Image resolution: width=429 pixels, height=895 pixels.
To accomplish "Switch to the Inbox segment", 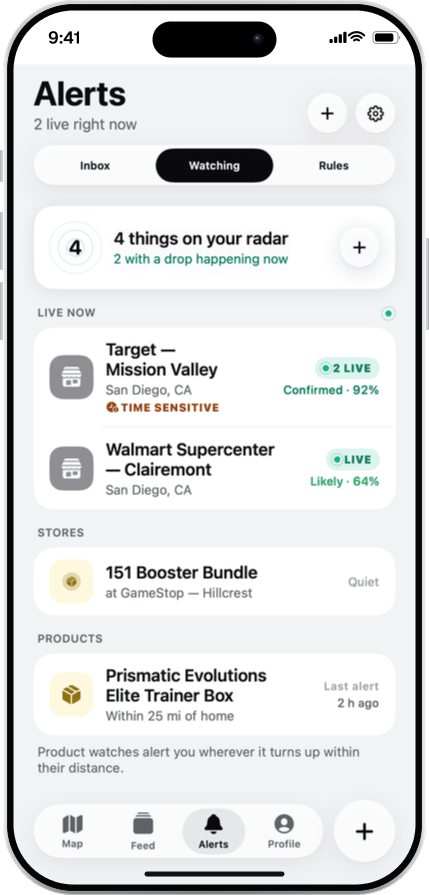I will point(95,166).
